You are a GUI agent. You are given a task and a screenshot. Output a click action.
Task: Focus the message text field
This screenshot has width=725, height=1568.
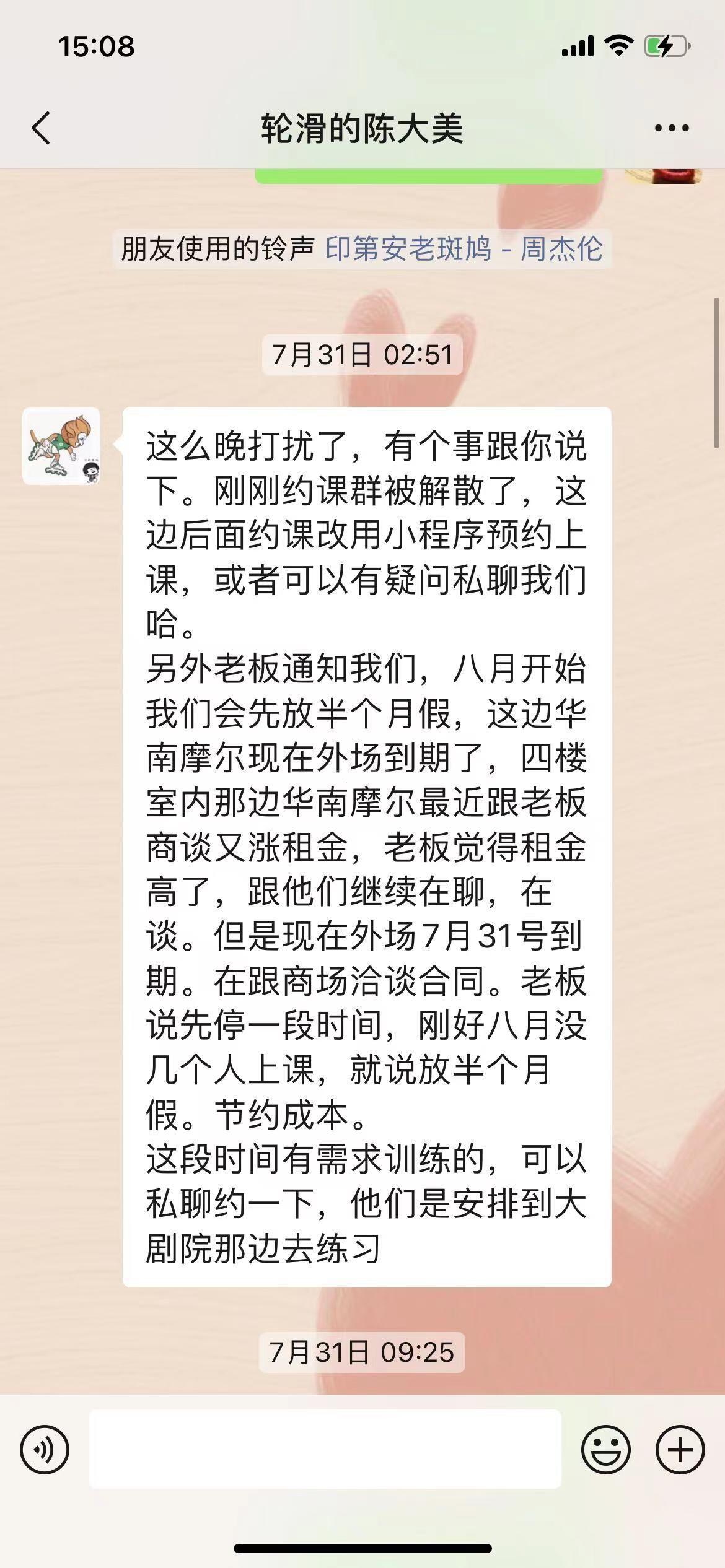pyautogui.click(x=325, y=1450)
